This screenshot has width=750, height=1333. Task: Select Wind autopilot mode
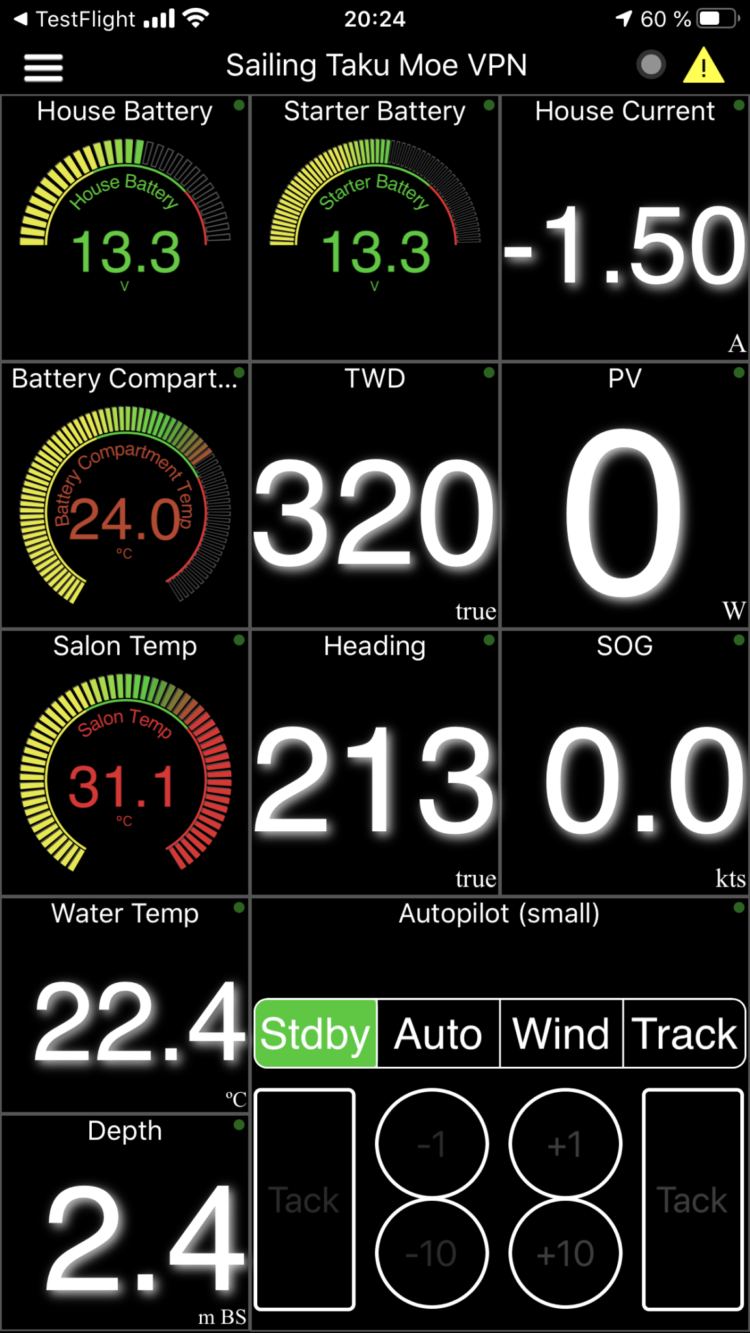pyautogui.click(x=561, y=1034)
